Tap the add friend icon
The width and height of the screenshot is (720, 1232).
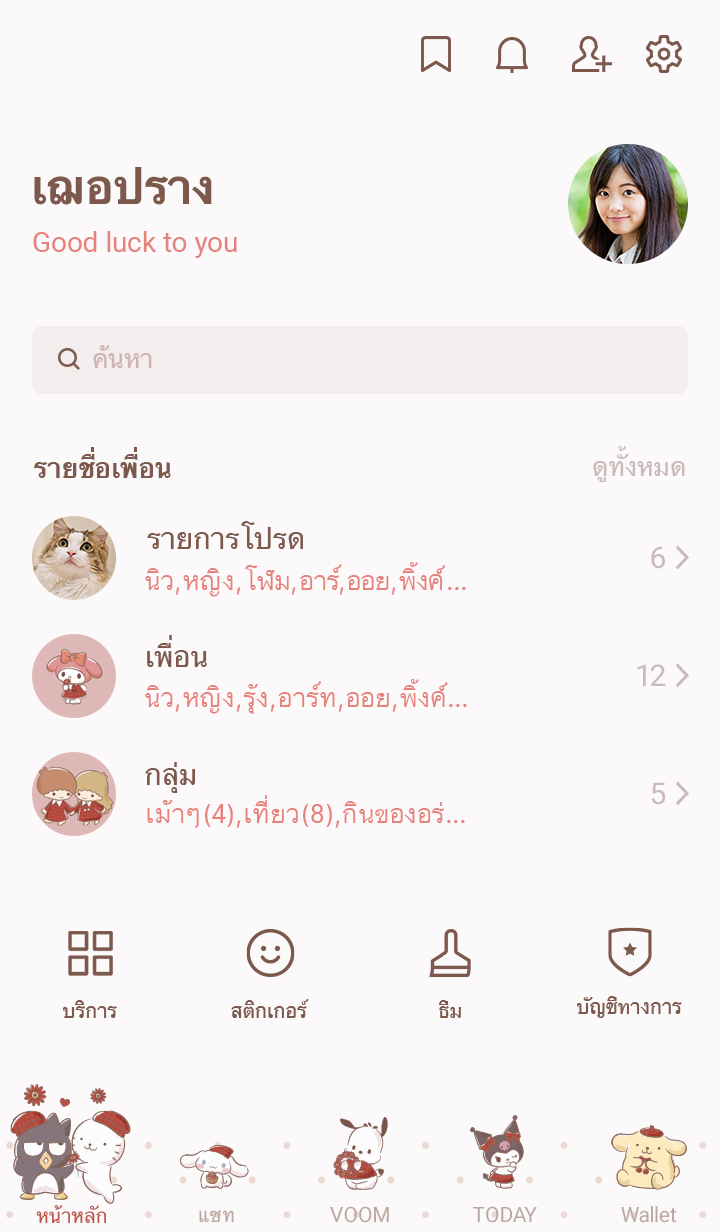pyautogui.click(x=590, y=55)
